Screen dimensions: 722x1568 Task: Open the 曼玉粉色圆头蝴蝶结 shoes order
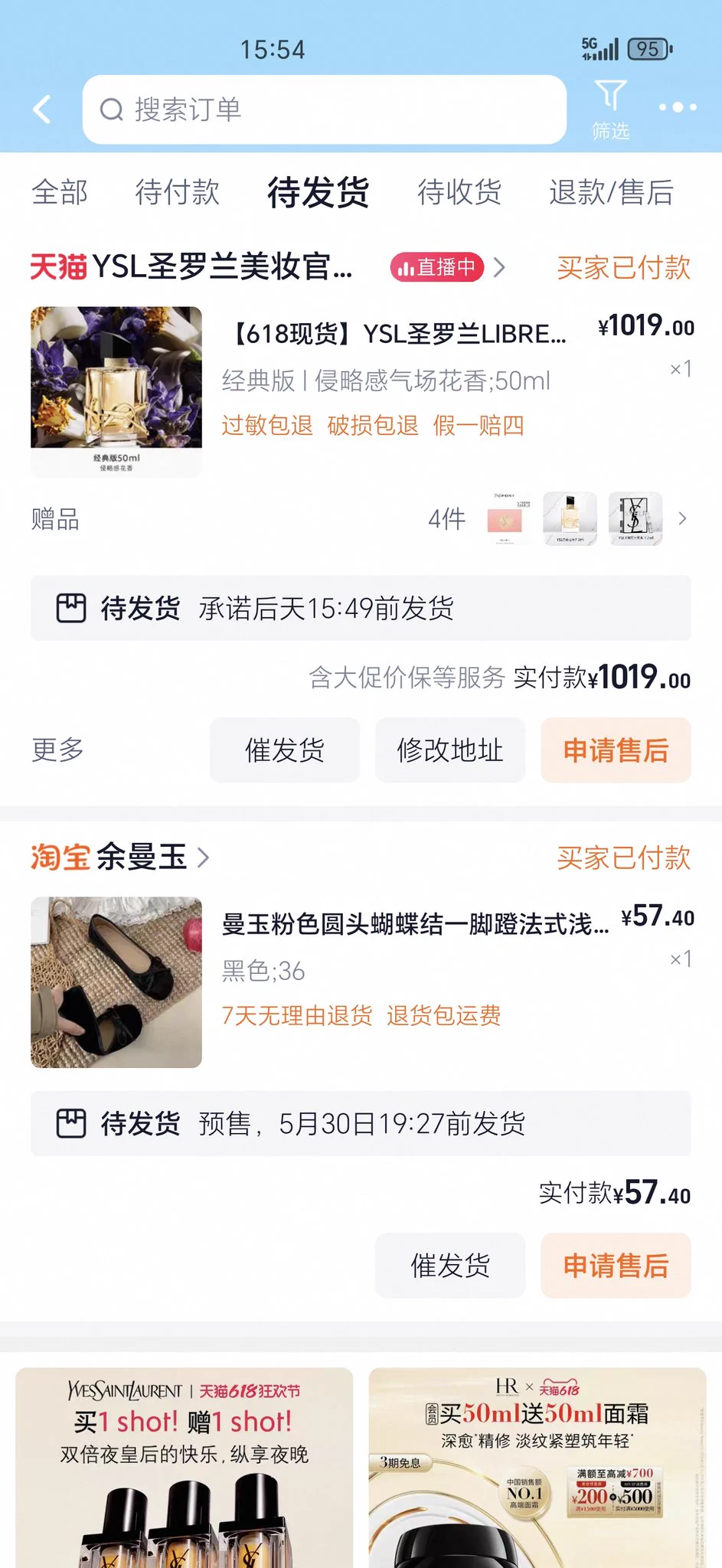pyautogui.click(x=413, y=924)
